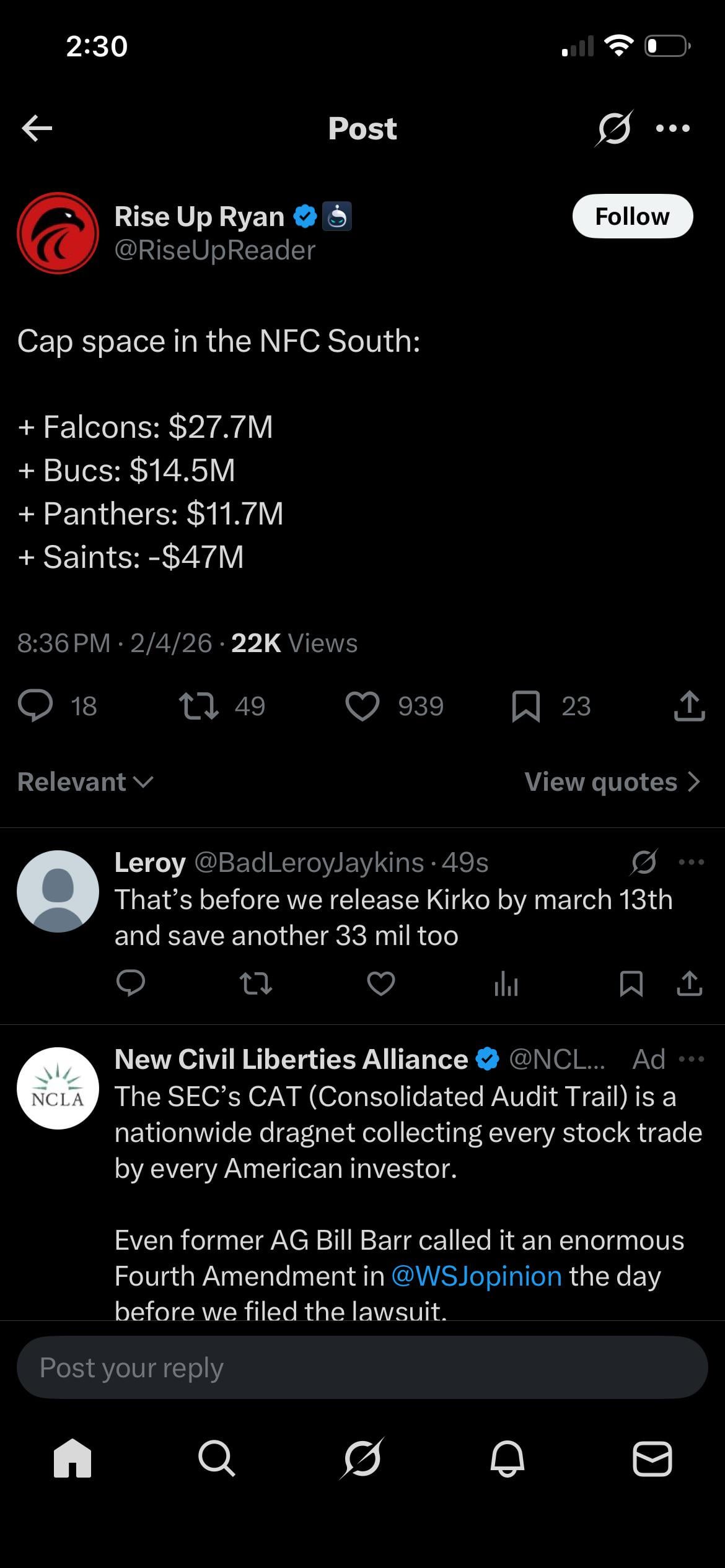Like Leroy's reply

381,983
